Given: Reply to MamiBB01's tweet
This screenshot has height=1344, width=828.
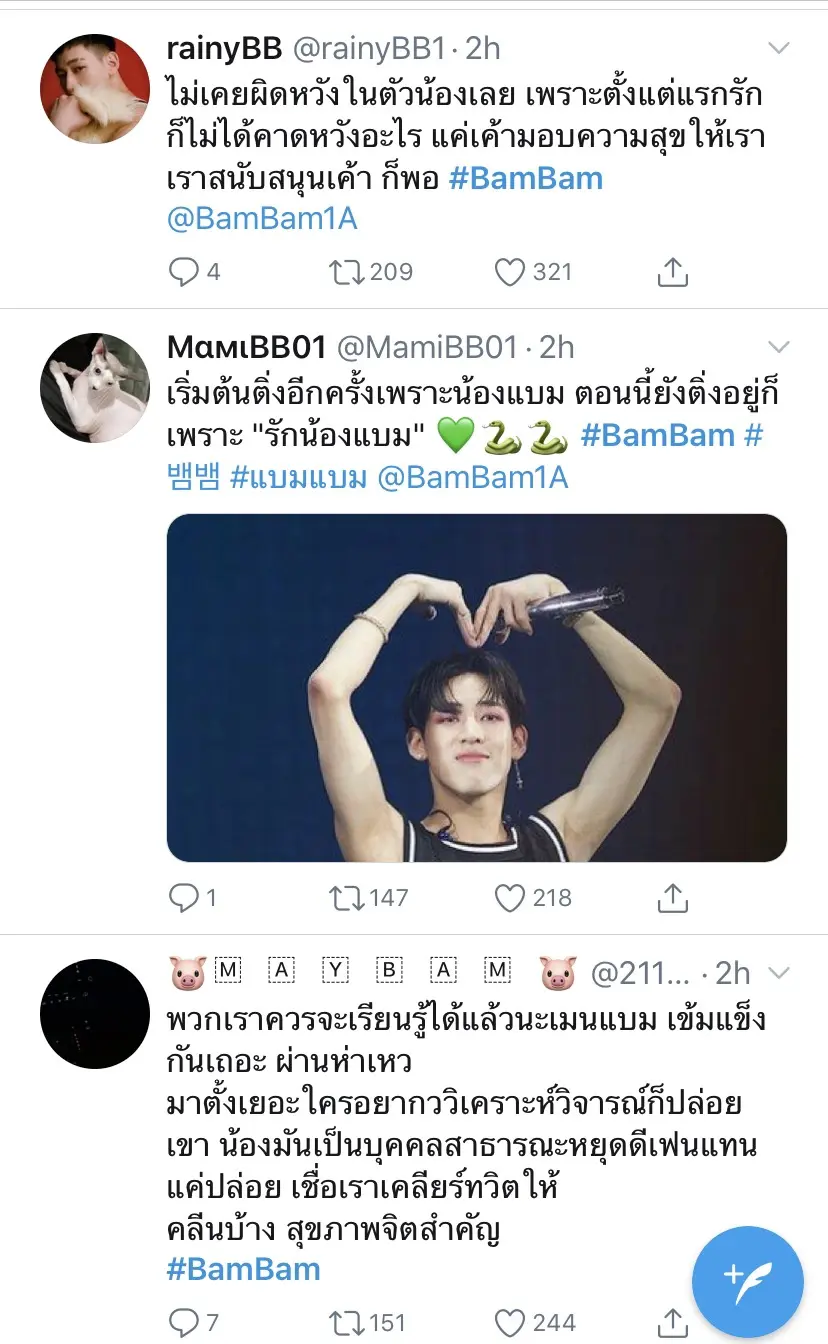Looking at the screenshot, I should point(183,897).
